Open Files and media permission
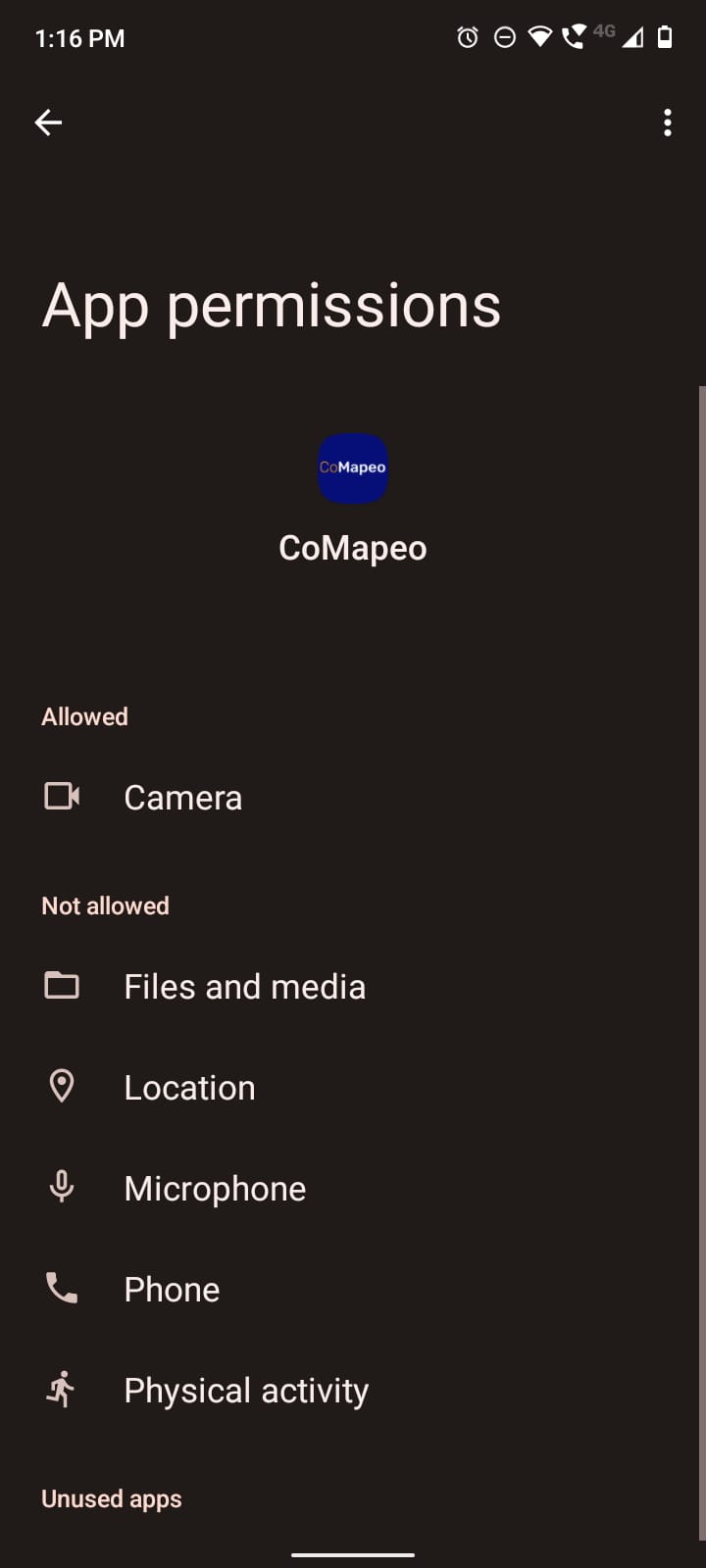 click(244, 987)
